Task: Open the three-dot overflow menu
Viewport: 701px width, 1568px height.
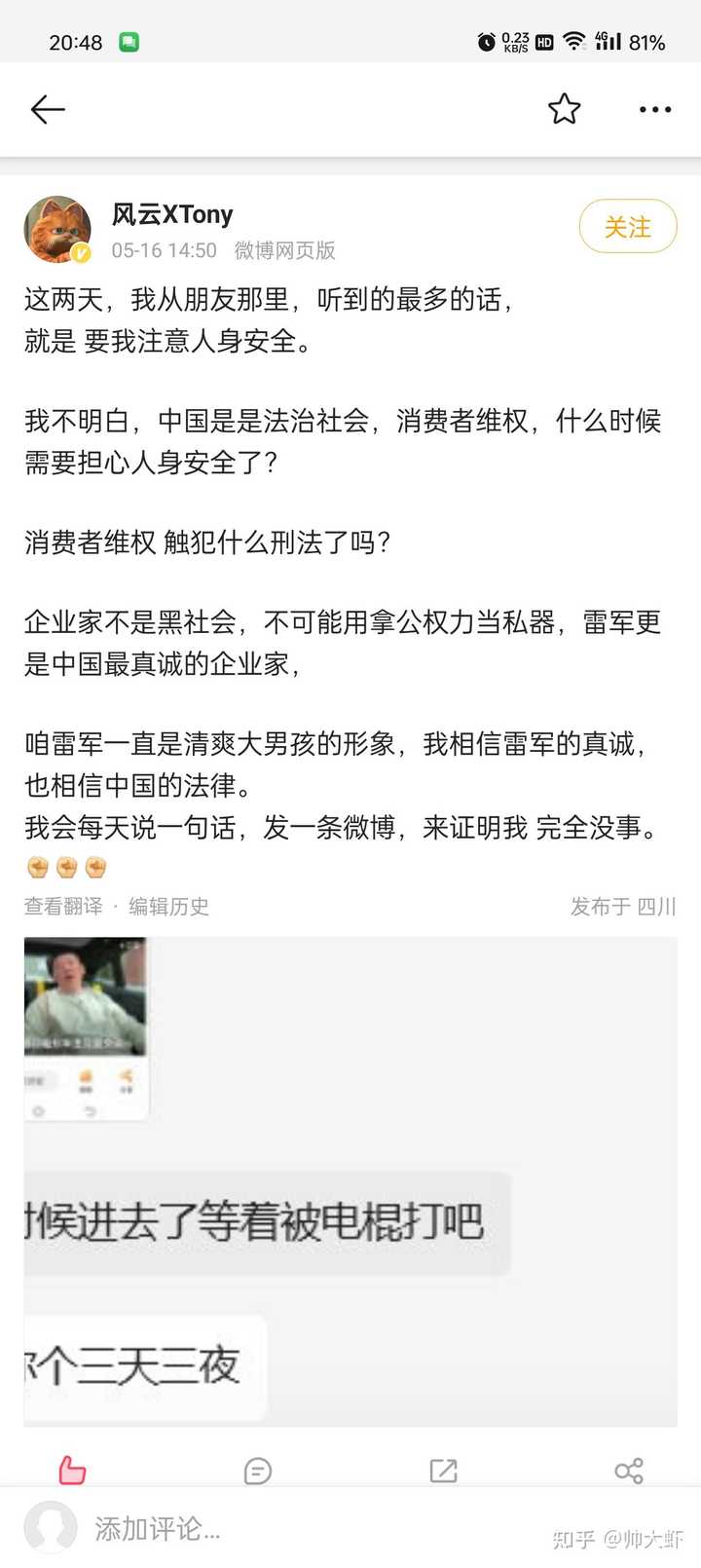Action: coord(654,109)
